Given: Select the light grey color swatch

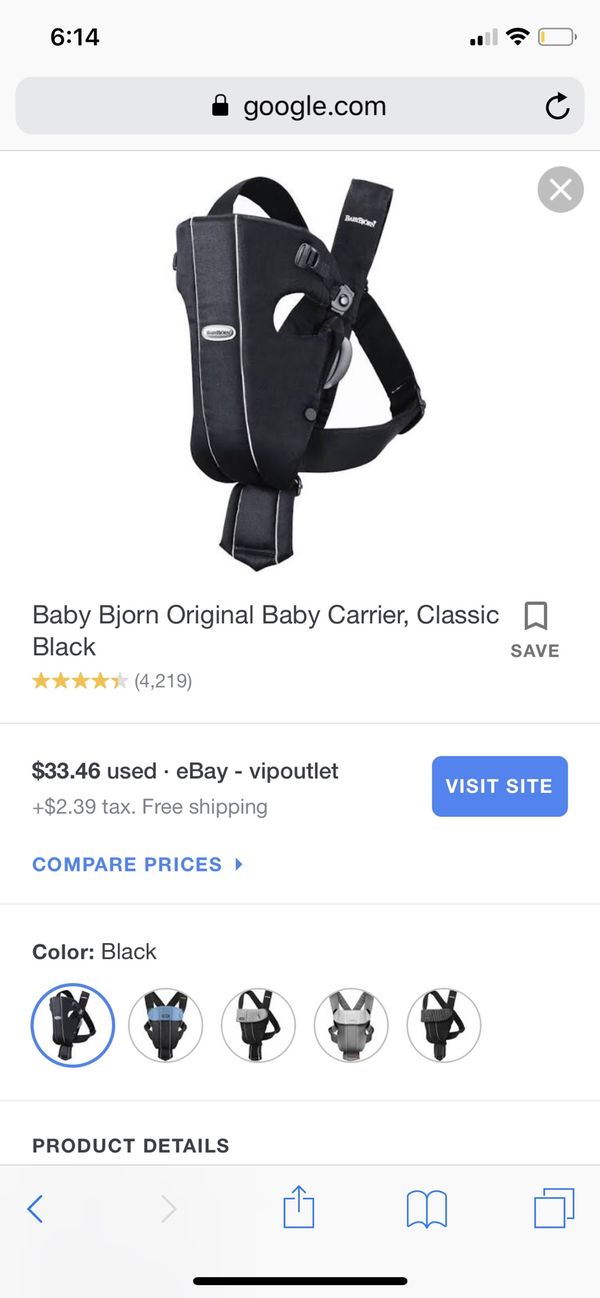Looking at the screenshot, I should 258,1025.
